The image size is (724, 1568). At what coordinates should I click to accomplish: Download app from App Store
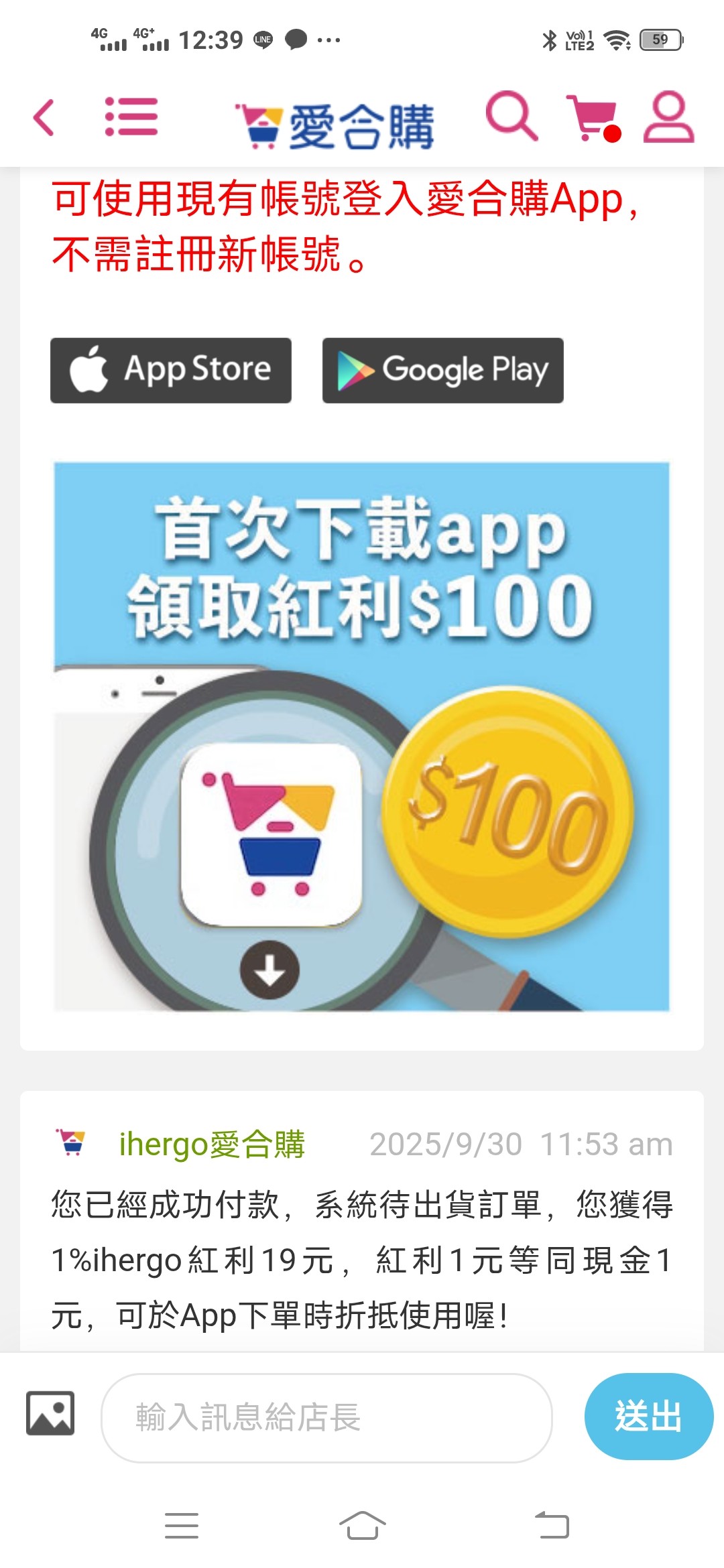[x=171, y=371]
